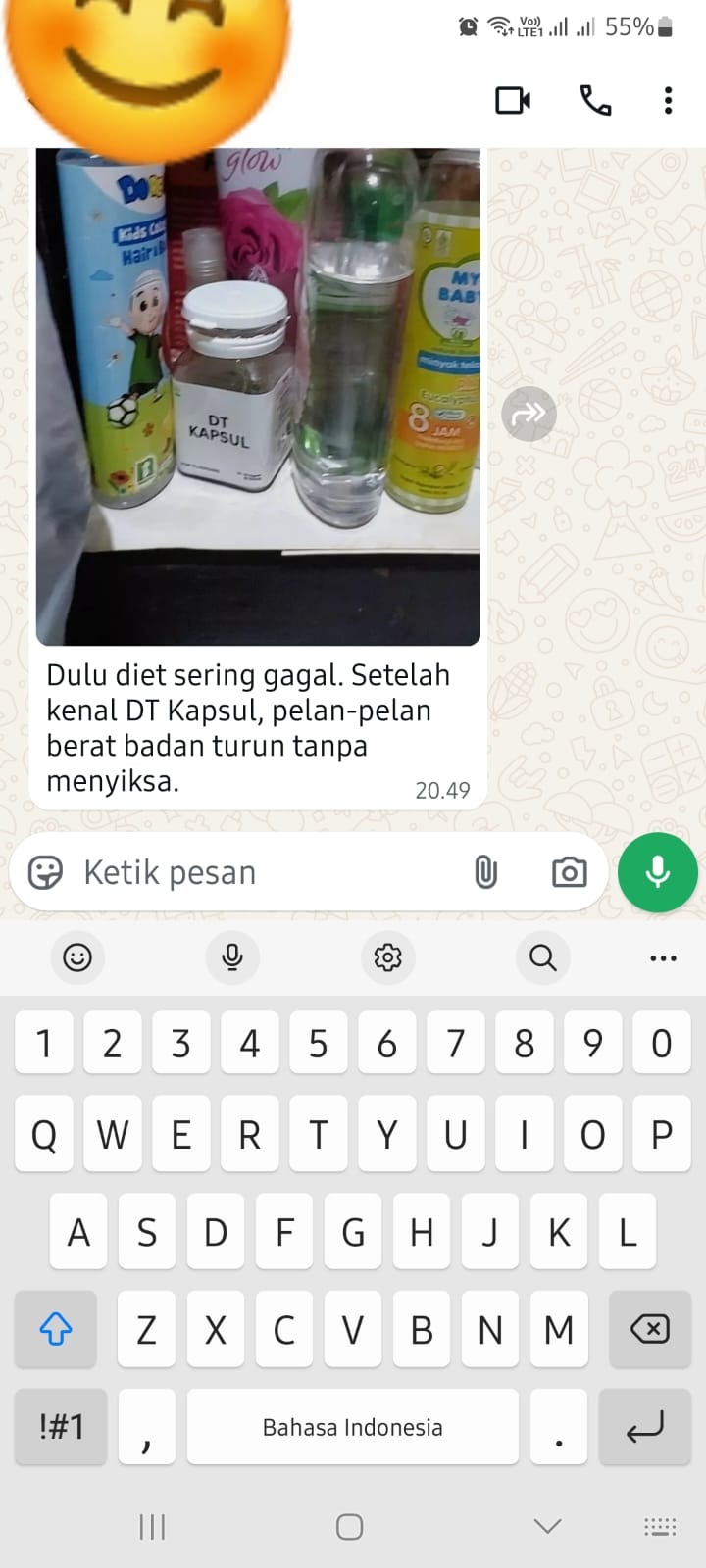Attach a file with the paperclip
The width and height of the screenshot is (706, 1568).
485,871
